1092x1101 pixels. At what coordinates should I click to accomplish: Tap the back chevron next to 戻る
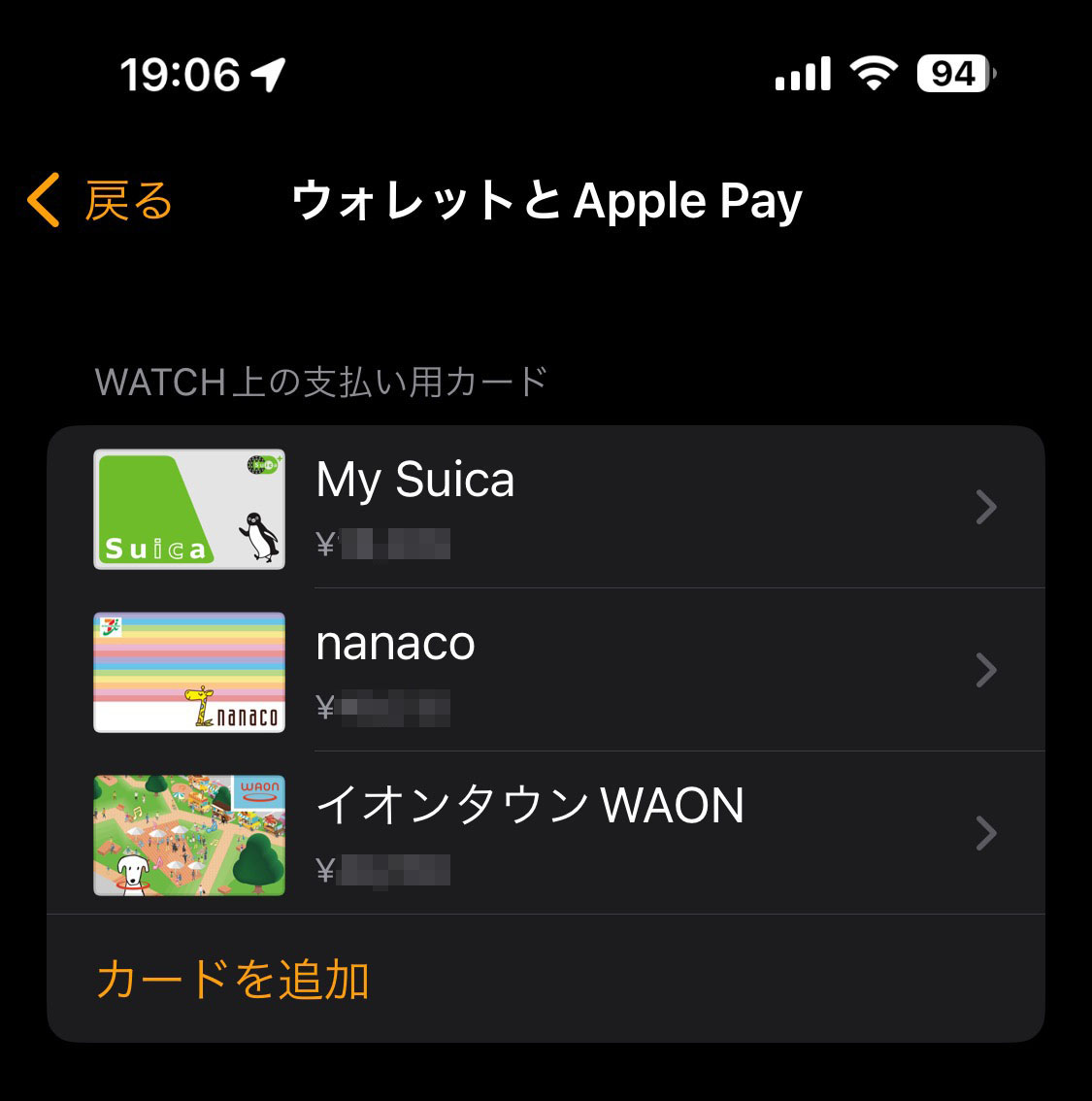(x=43, y=200)
